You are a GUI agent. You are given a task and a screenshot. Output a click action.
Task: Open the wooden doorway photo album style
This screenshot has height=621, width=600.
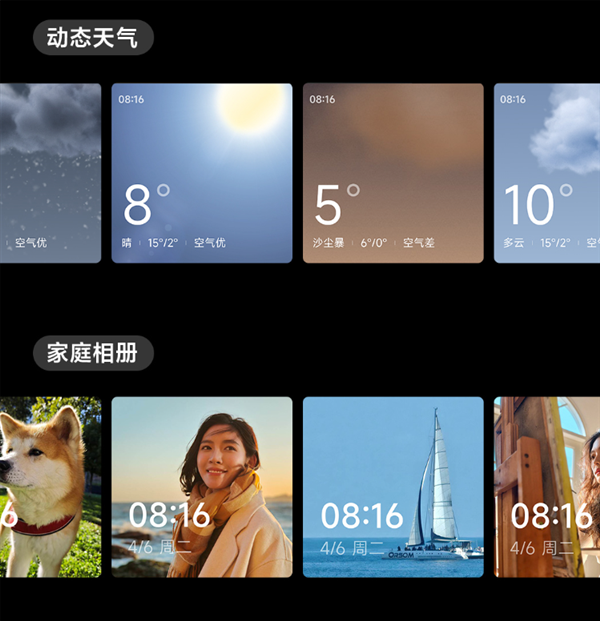tap(547, 487)
